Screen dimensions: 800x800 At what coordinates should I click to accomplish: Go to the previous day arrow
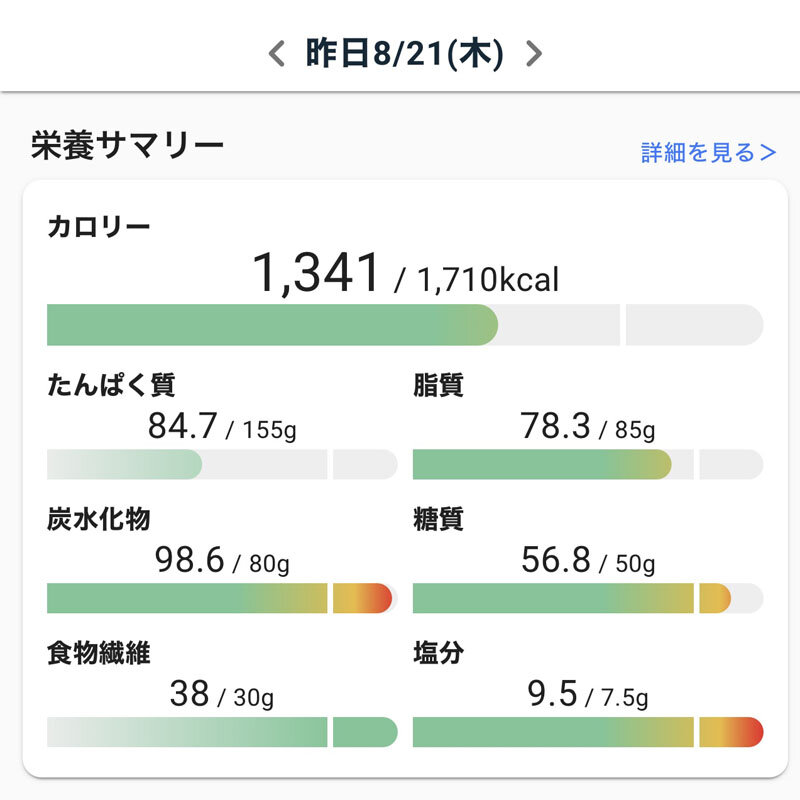click(277, 53)
